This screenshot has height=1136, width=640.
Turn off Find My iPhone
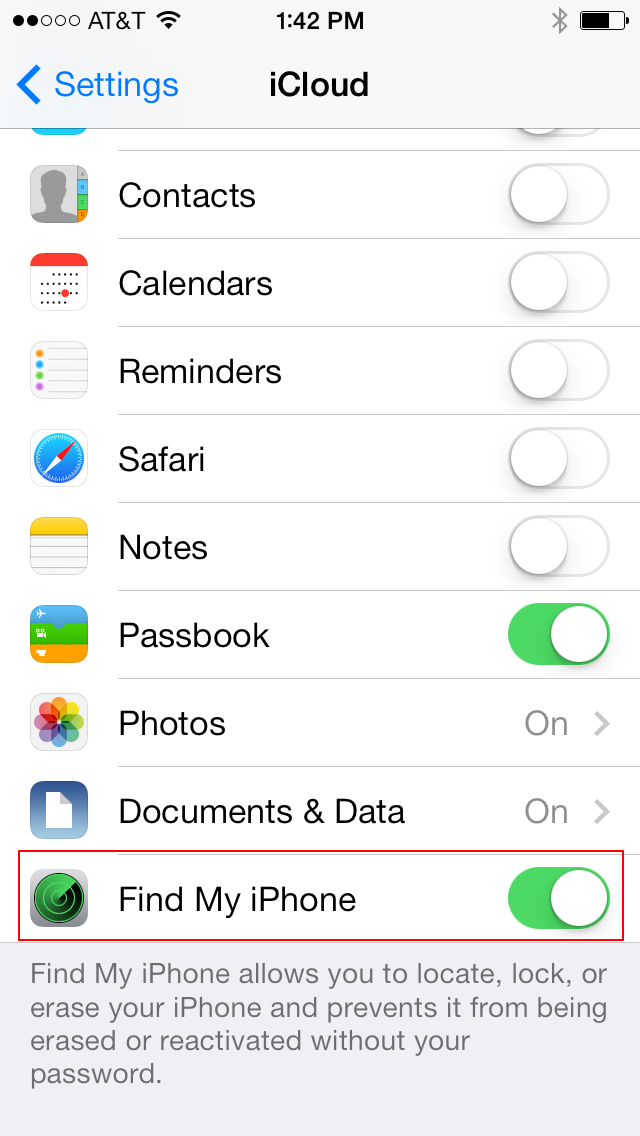(558, 899)
